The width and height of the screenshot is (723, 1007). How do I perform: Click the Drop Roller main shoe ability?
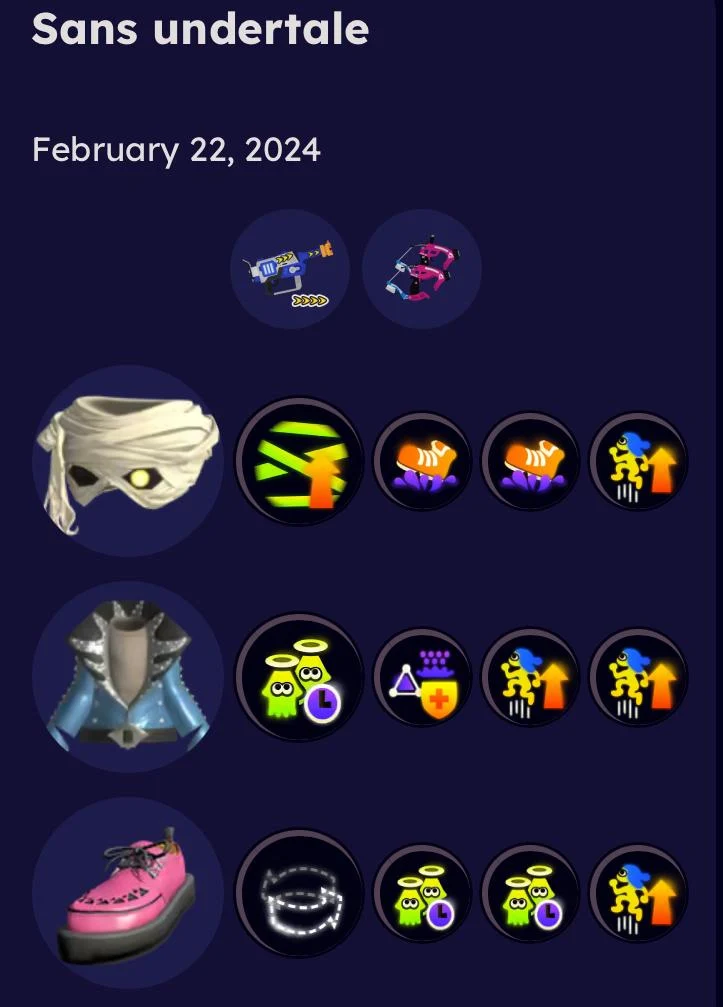click(x=299, y=894)
